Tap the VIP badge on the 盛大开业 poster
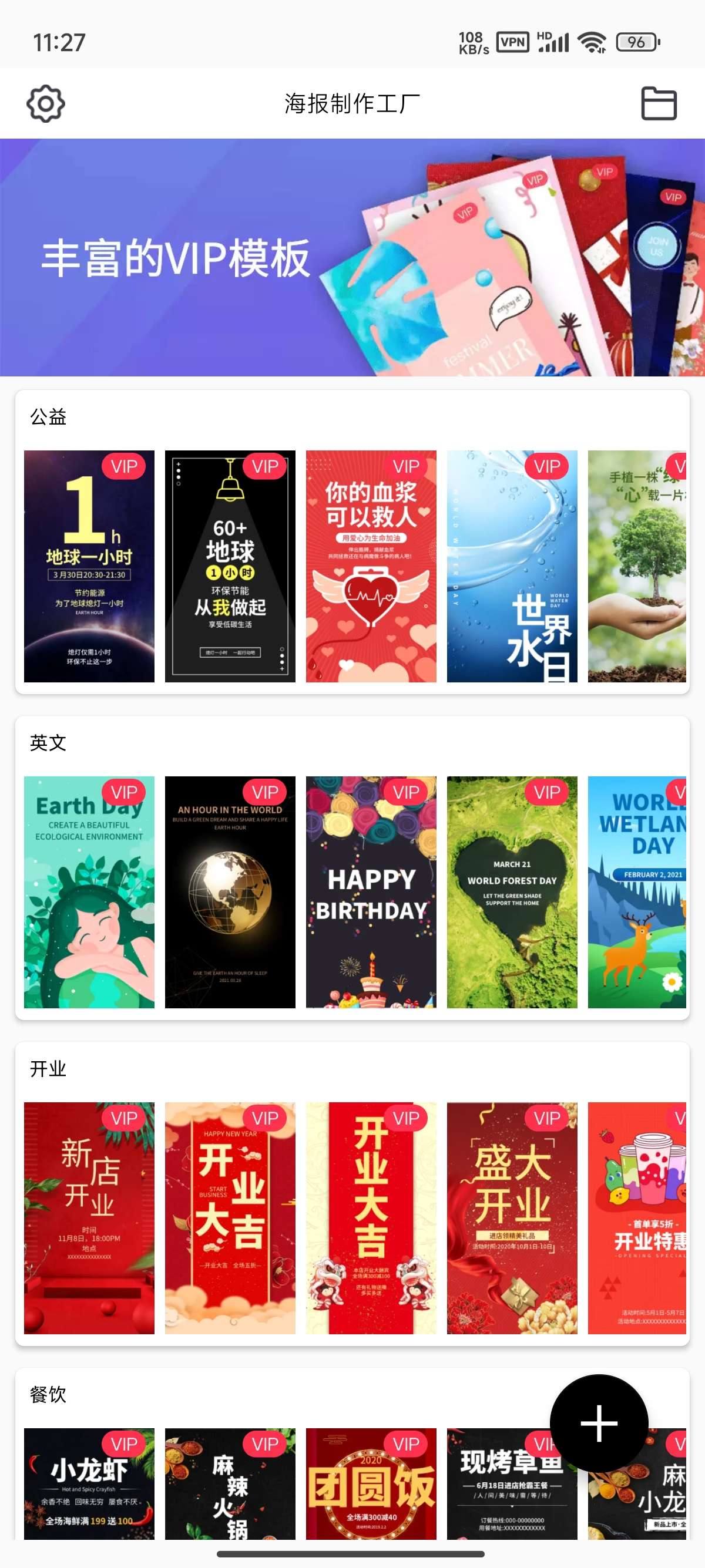The image size is (705, 1568). [x=546, y=1119]
